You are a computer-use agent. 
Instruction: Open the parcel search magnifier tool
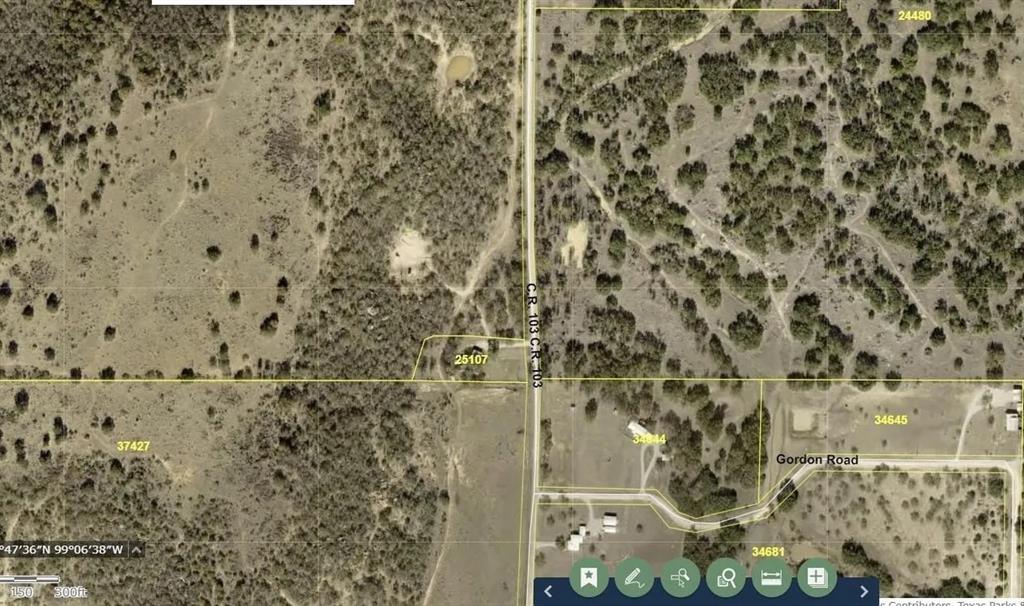[726, 577]
